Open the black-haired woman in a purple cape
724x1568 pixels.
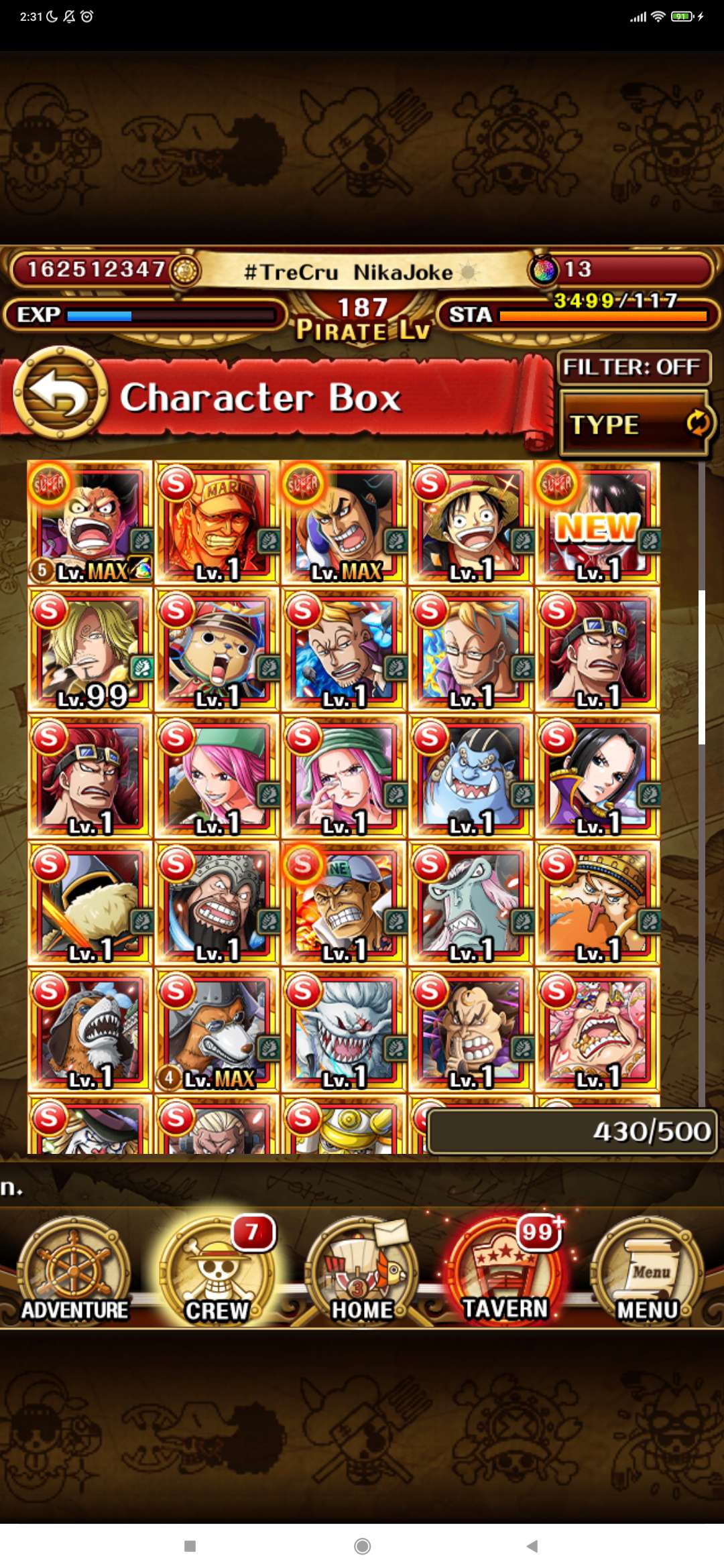tap(597, 777)
